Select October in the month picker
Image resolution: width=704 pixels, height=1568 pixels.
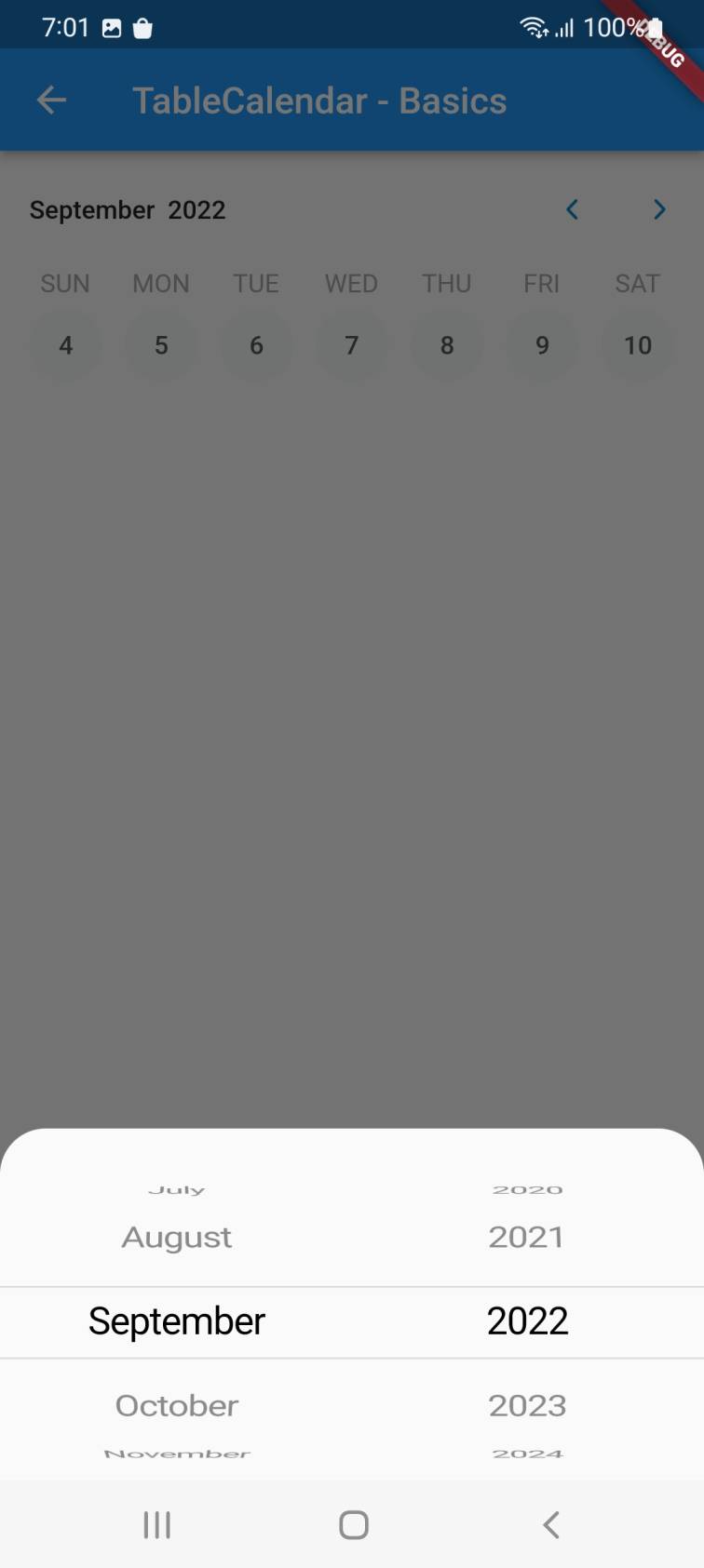pyautogui.click(x=176, y=1405)
